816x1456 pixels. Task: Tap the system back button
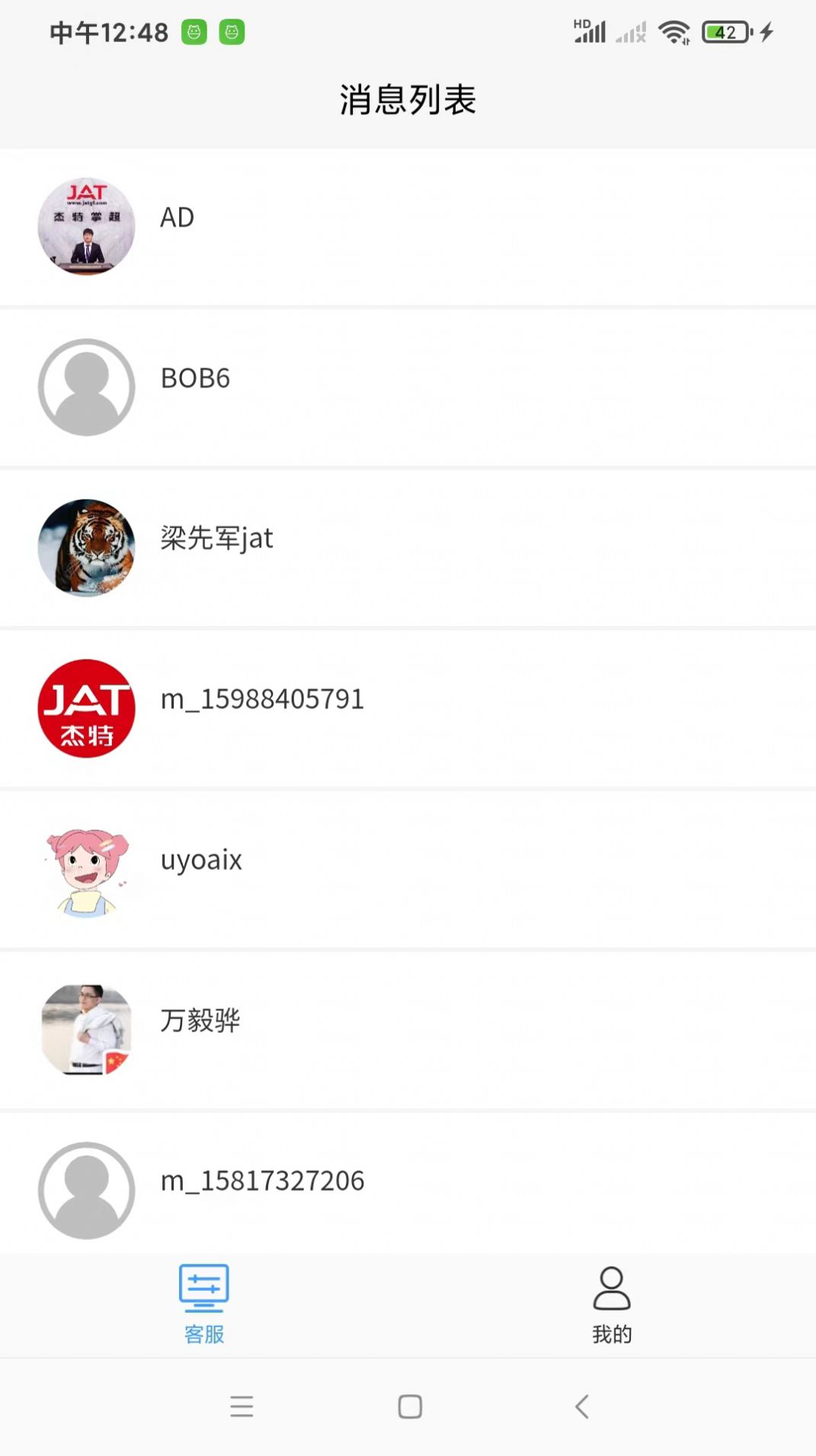pos(582,1406)
